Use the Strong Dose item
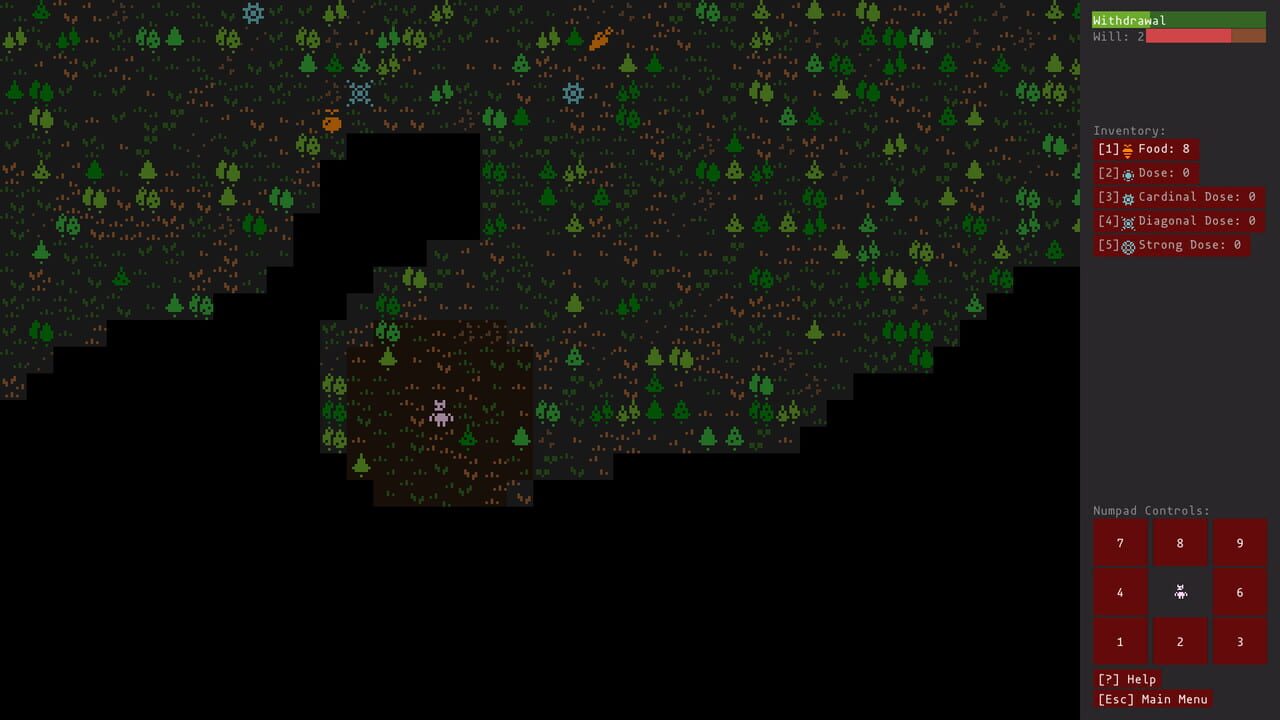1280x720 pixels. [x=1171, y=245]
